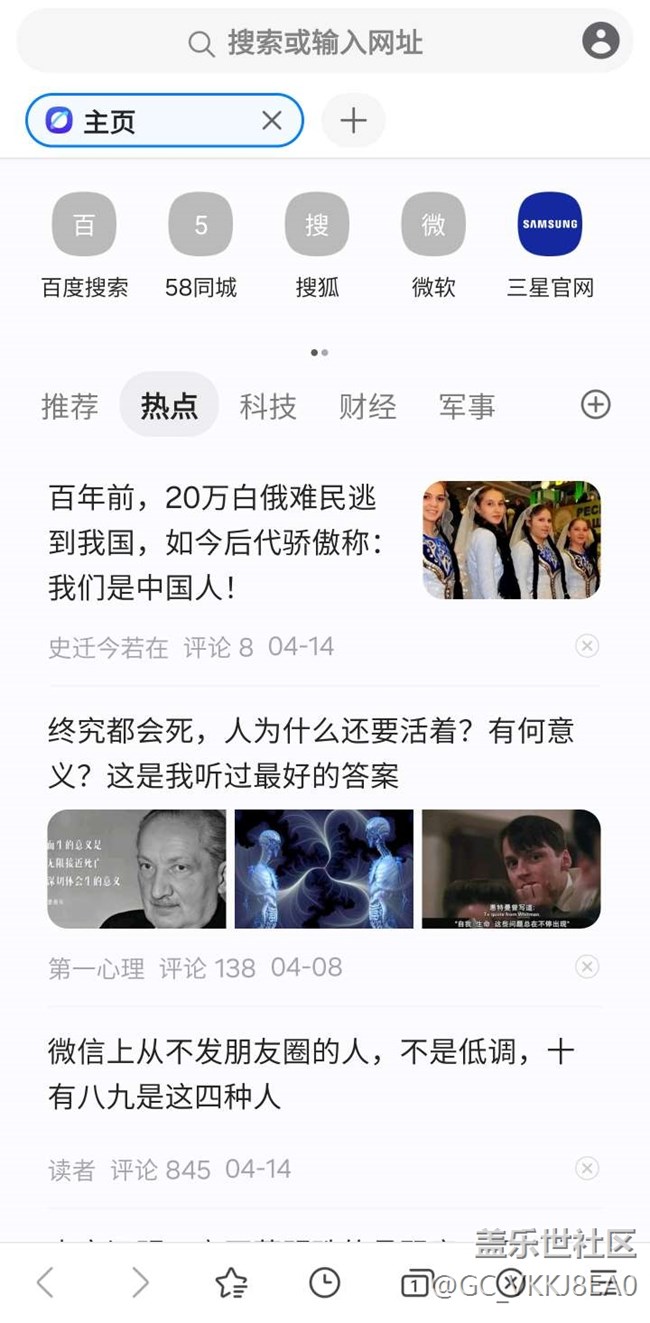
Task: Dismiss the 史迁今若在 article
Action: click(587, 646)
